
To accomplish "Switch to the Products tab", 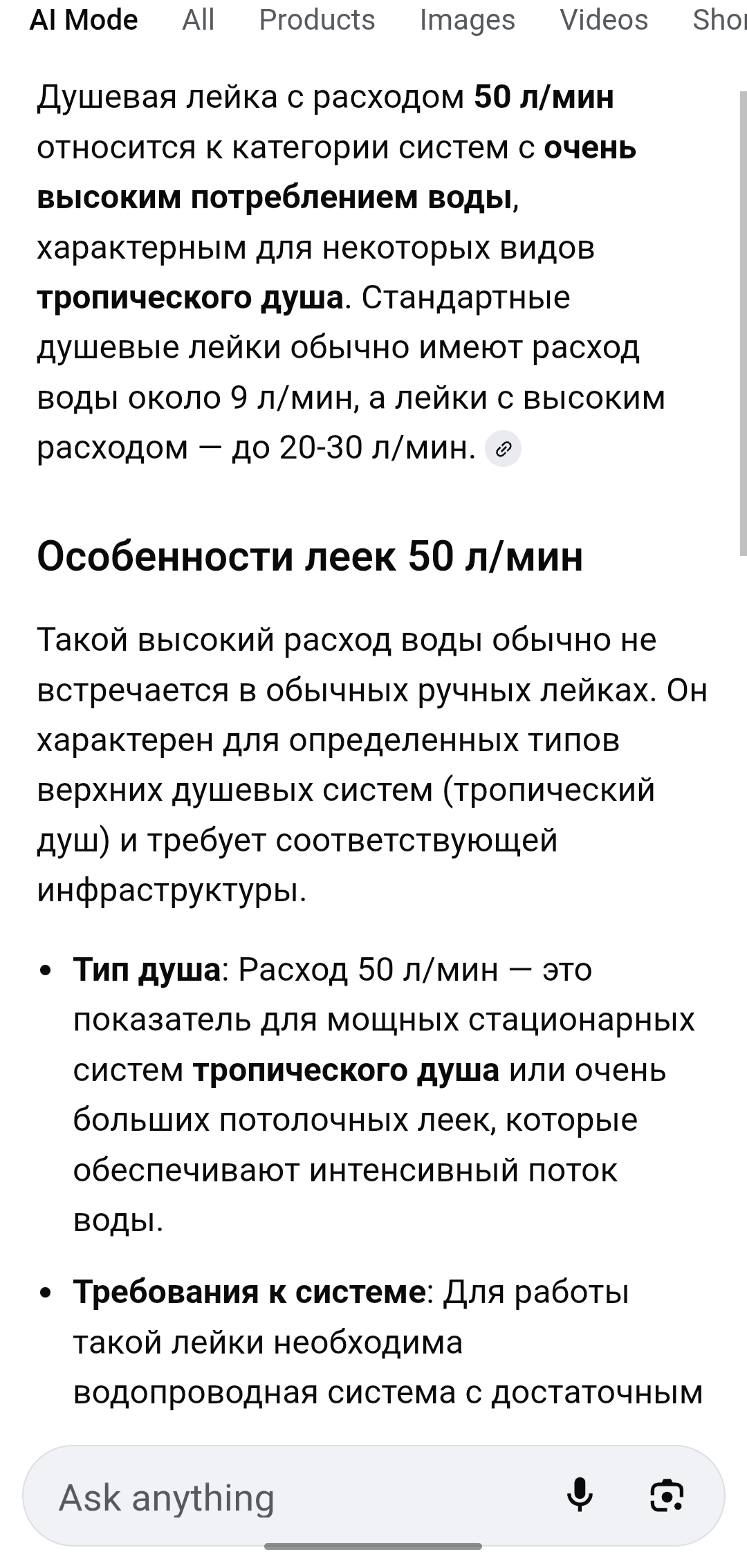I will tap(317, 20).
